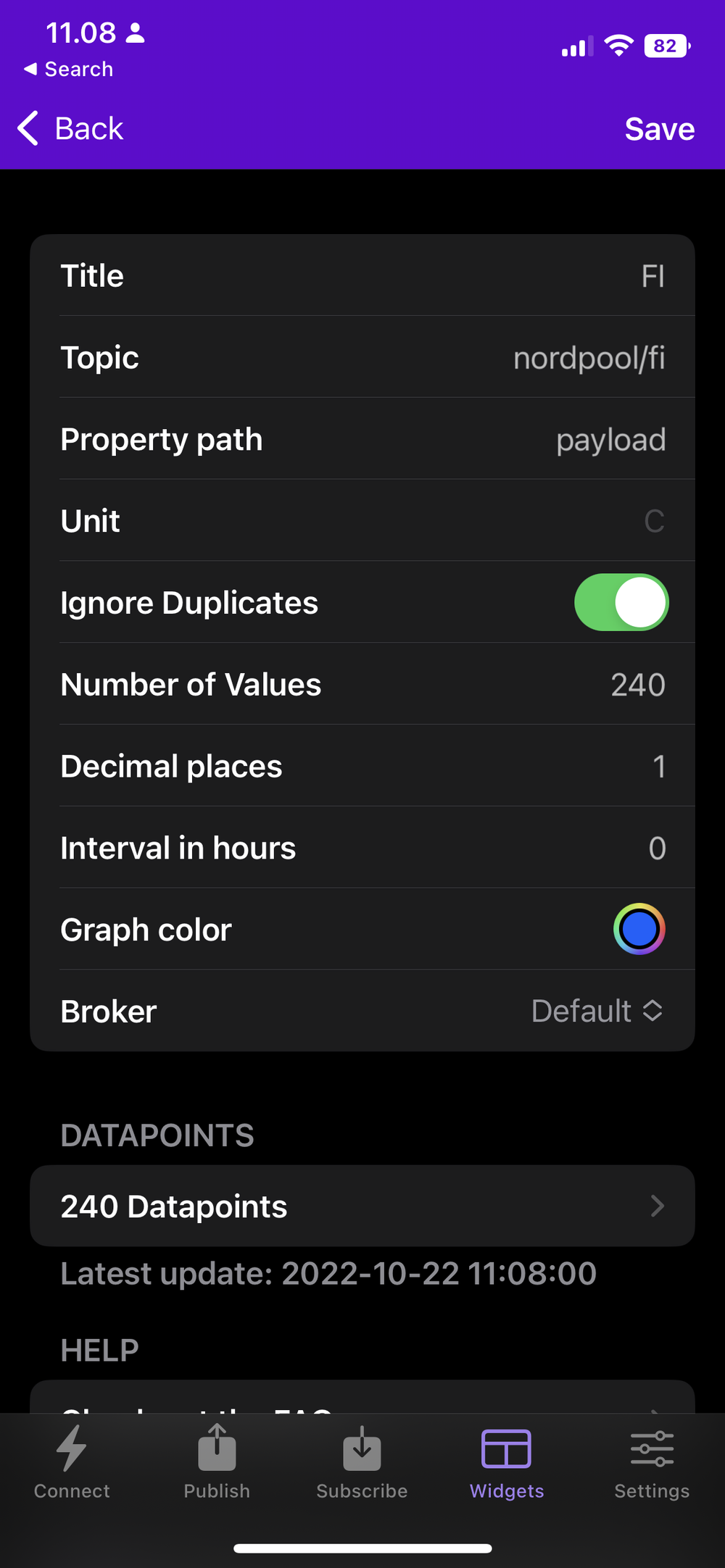The image size is (725, 1568).
Task: Disable the Ignore Duplicates switch
Action: (621, 603)
